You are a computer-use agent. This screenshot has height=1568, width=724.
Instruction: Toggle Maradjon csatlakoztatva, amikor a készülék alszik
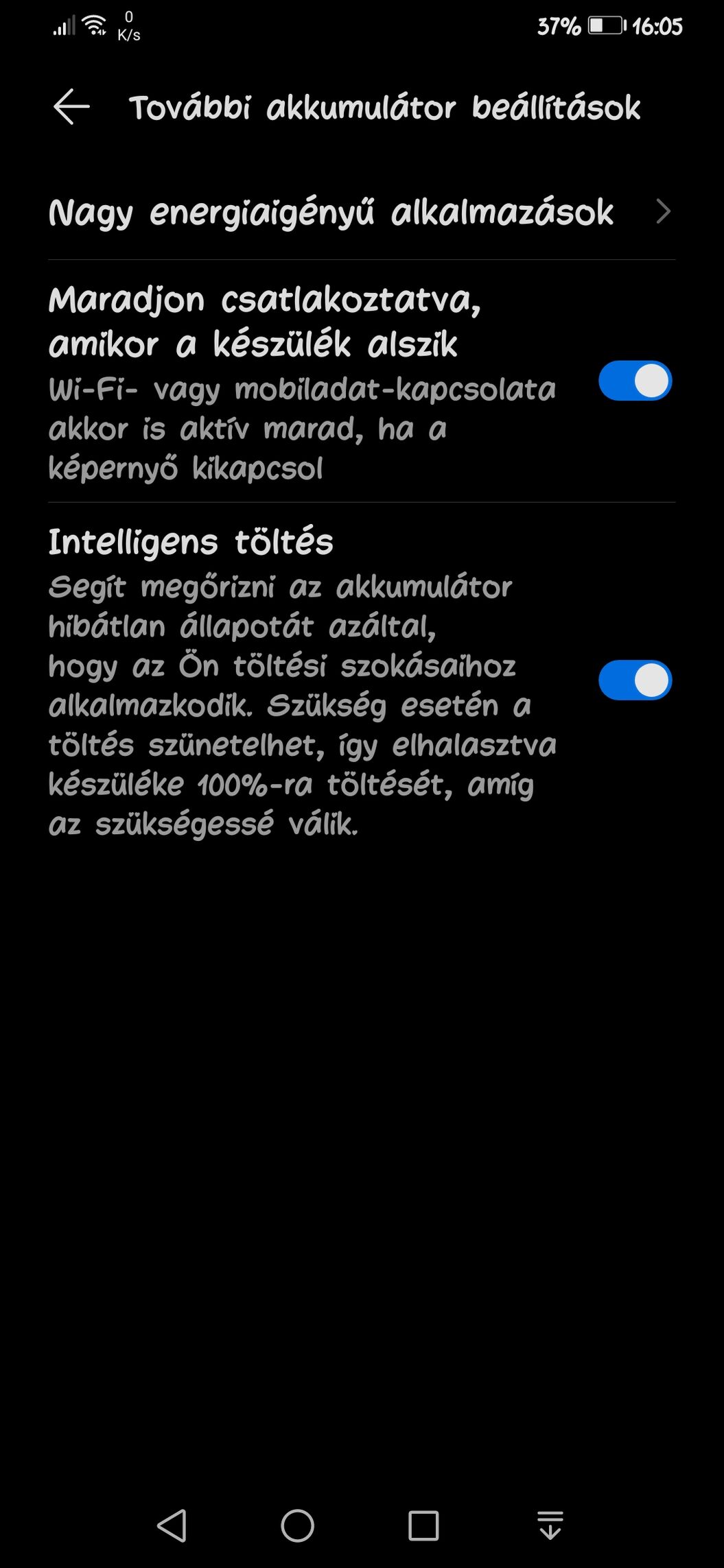point(635,381)
